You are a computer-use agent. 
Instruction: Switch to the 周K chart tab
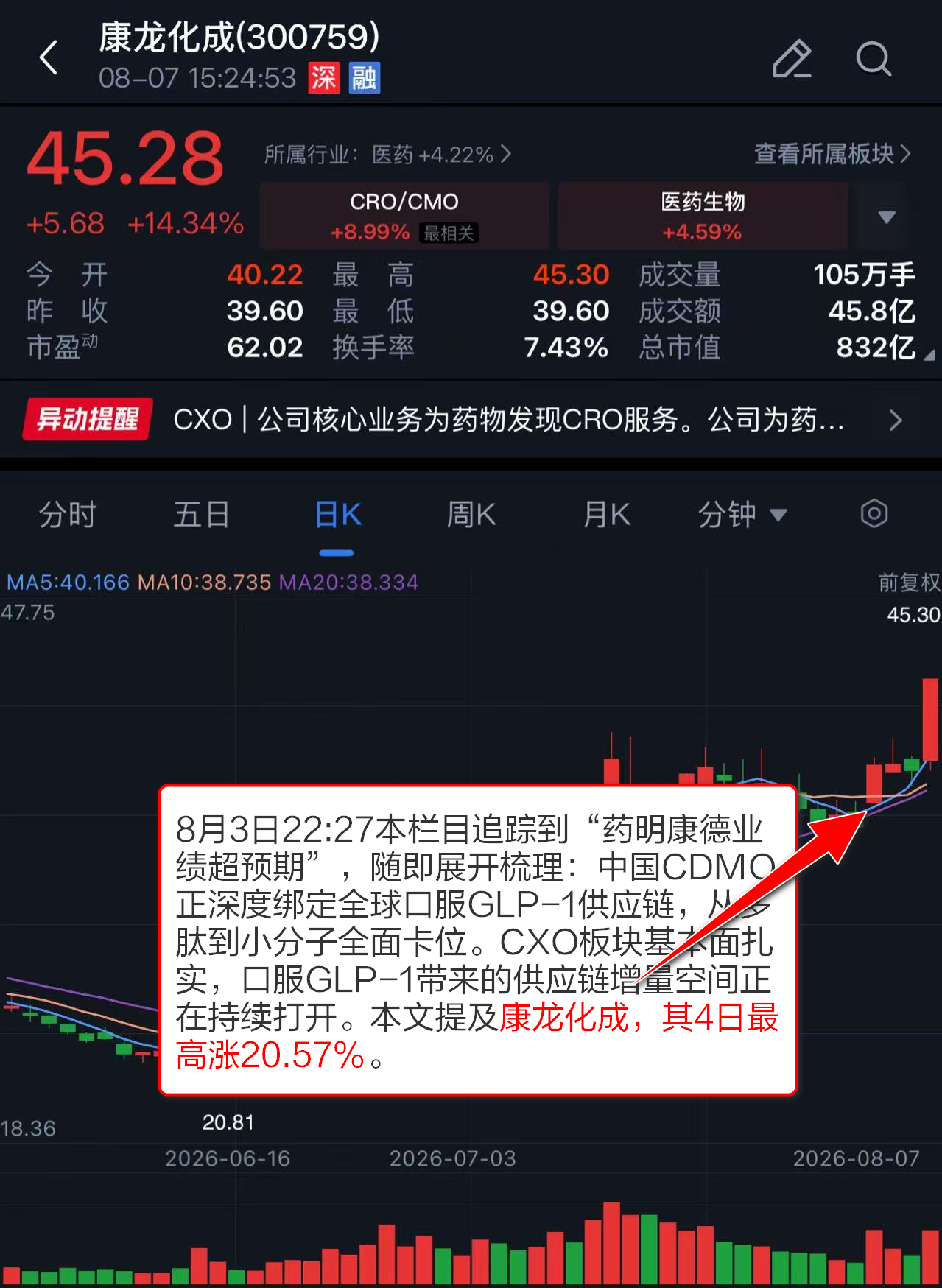pos(471,515)
